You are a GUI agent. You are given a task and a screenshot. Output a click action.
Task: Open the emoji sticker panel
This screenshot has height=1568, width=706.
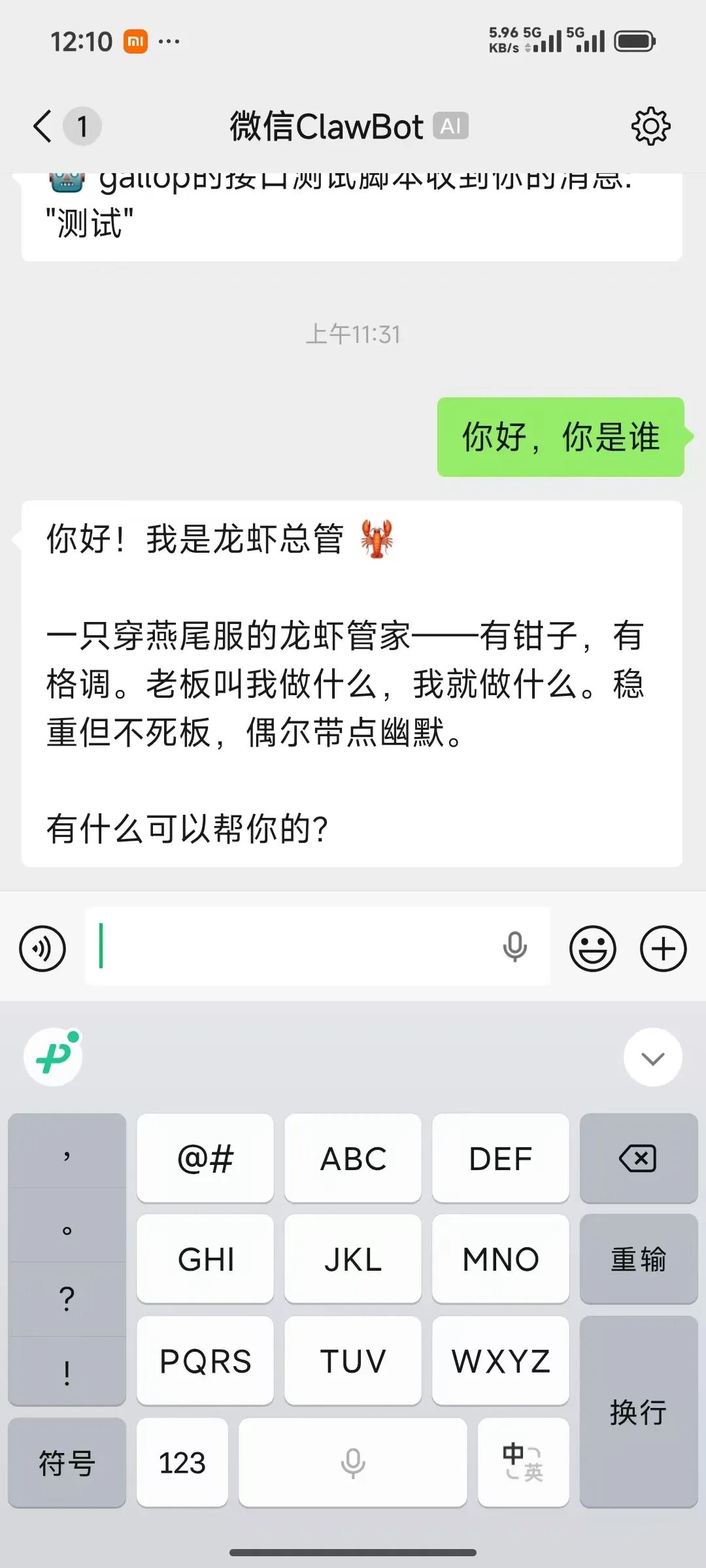(592, 949)
